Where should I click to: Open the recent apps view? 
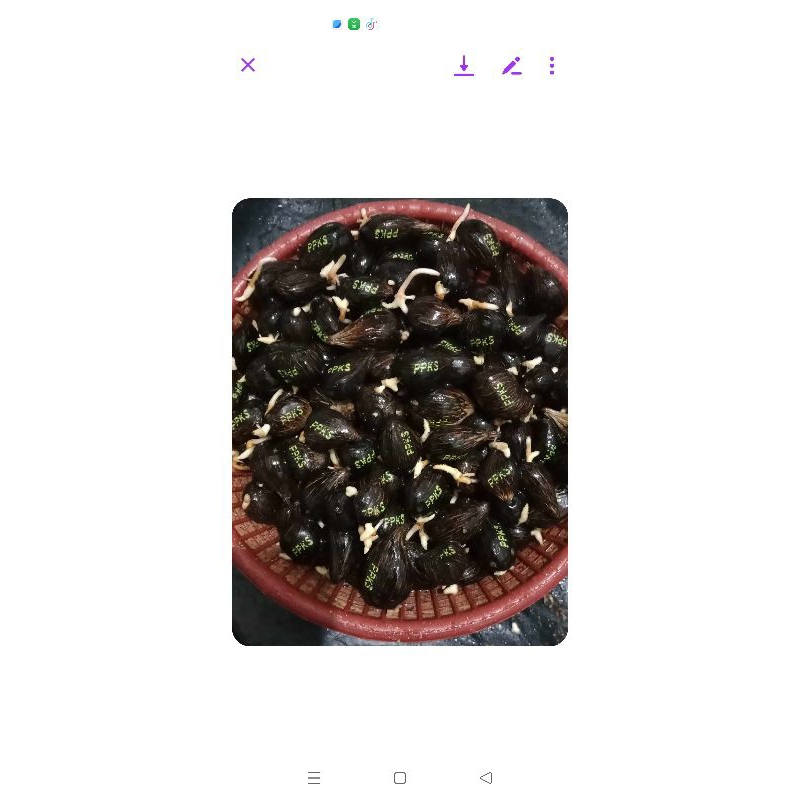pos(314,778)
